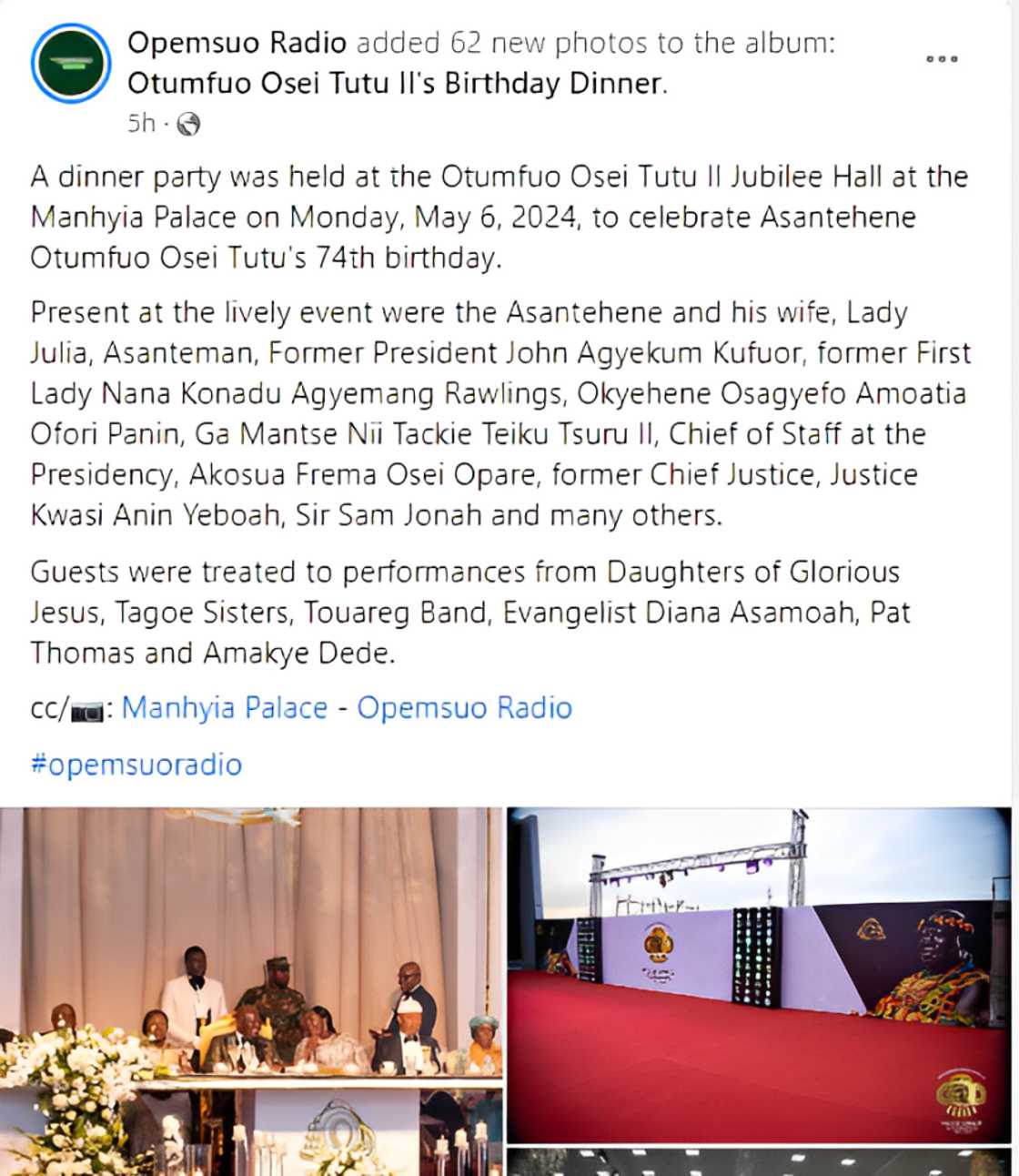Open the #opemsuoradio hashtag
The height and width of the screenshot is (1176, 1019).
tap(135, 765)
